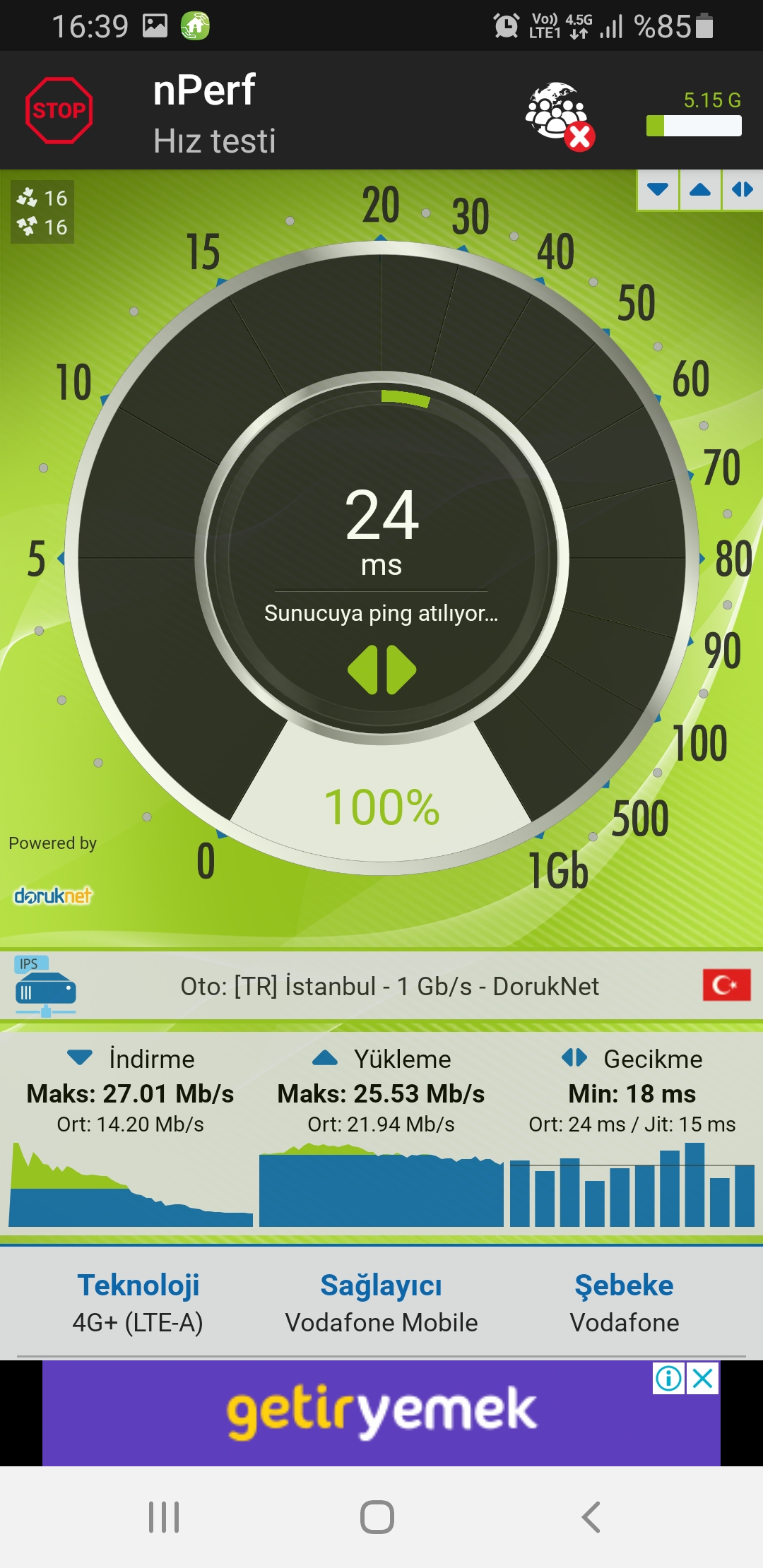Stop the running speed test

pyautogui.click(x=59, y=111)
